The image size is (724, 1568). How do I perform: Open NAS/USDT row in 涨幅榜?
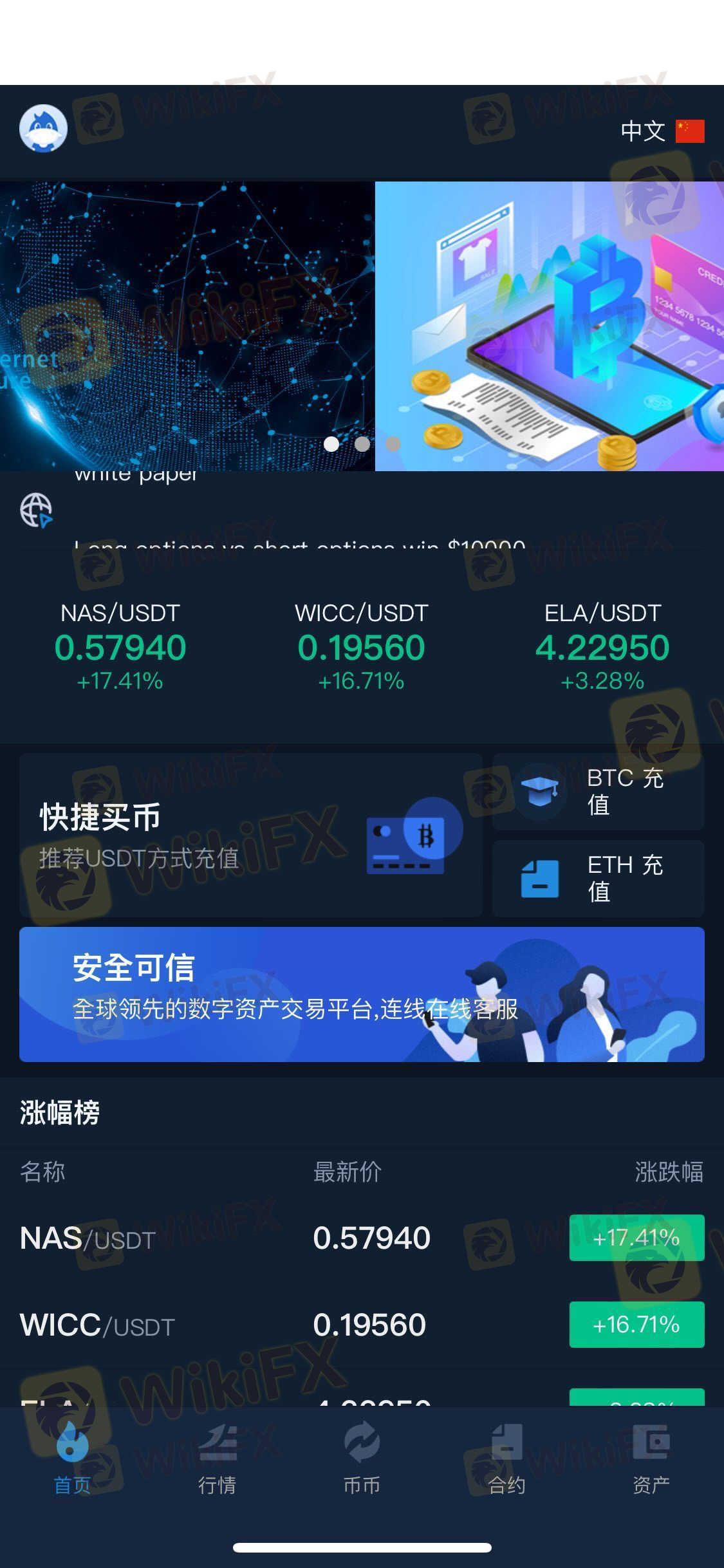(362, 1238)
